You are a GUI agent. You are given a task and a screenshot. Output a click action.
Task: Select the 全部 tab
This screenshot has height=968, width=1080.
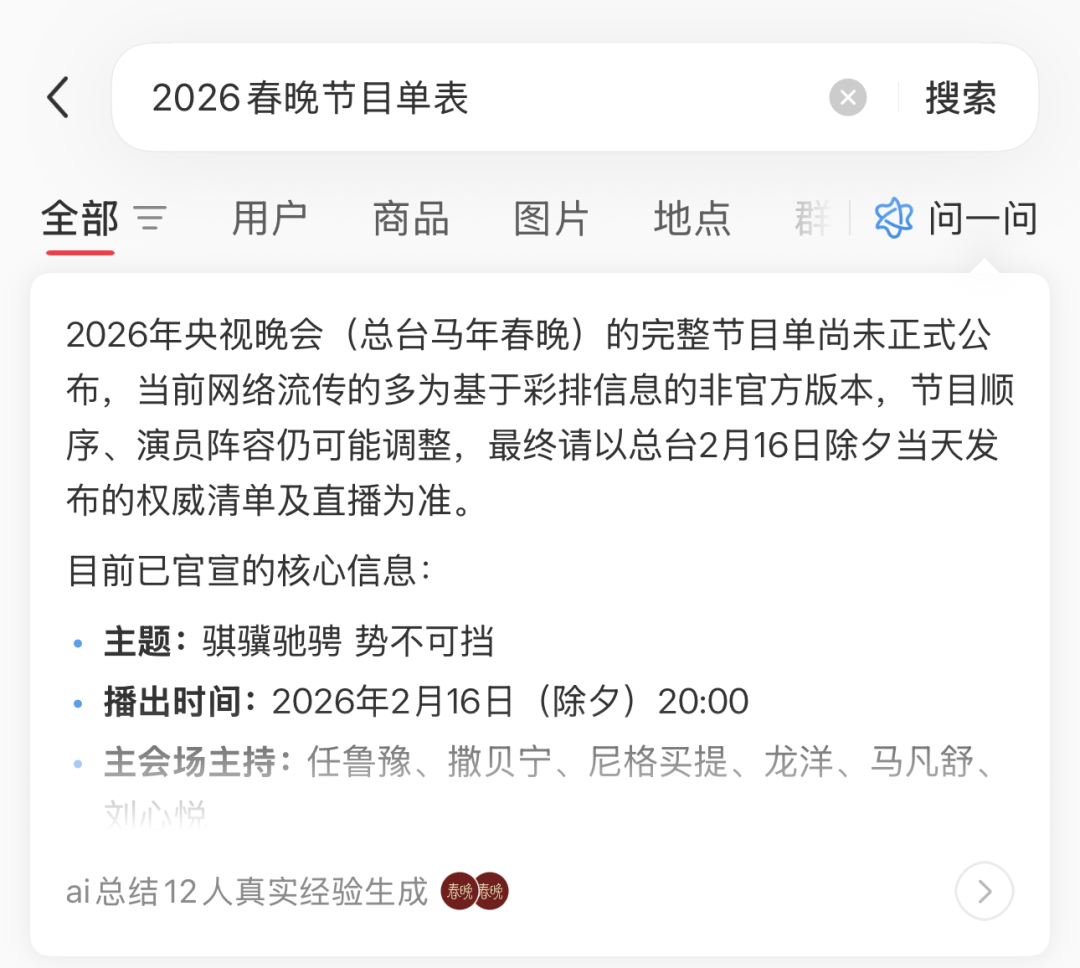coord(79,218)
